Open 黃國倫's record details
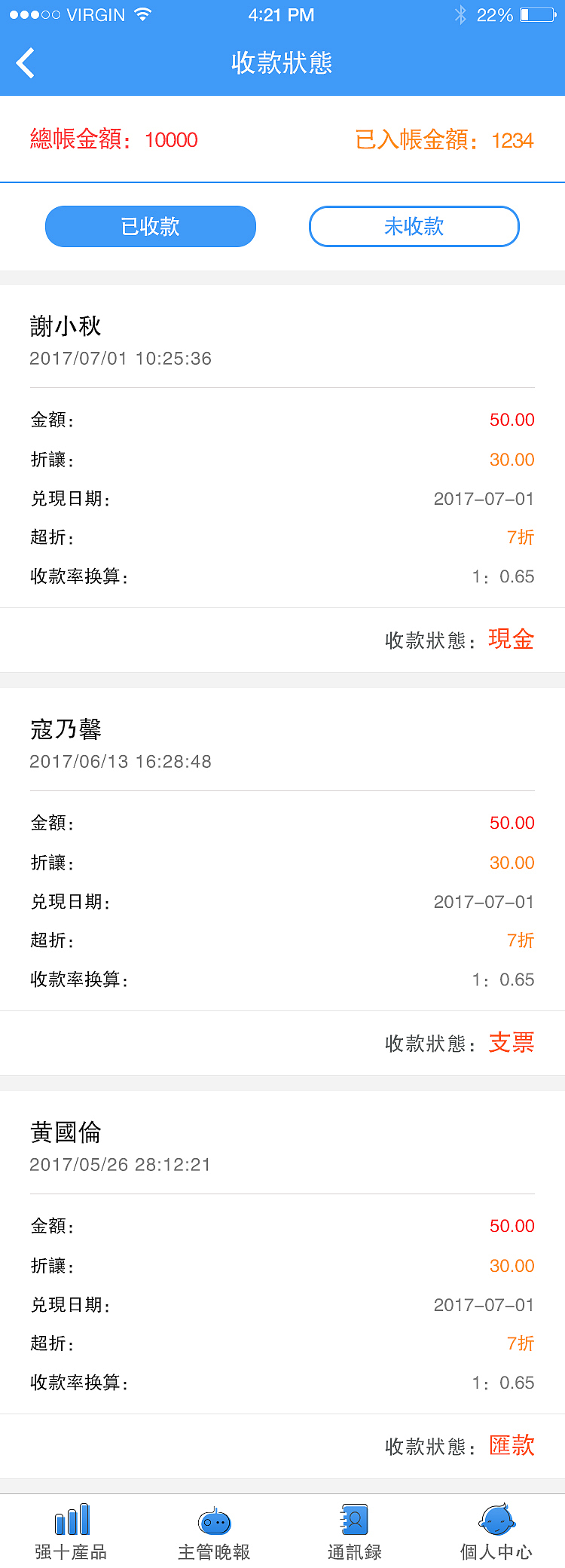The image size is (565, 1568). [66, 1132]
